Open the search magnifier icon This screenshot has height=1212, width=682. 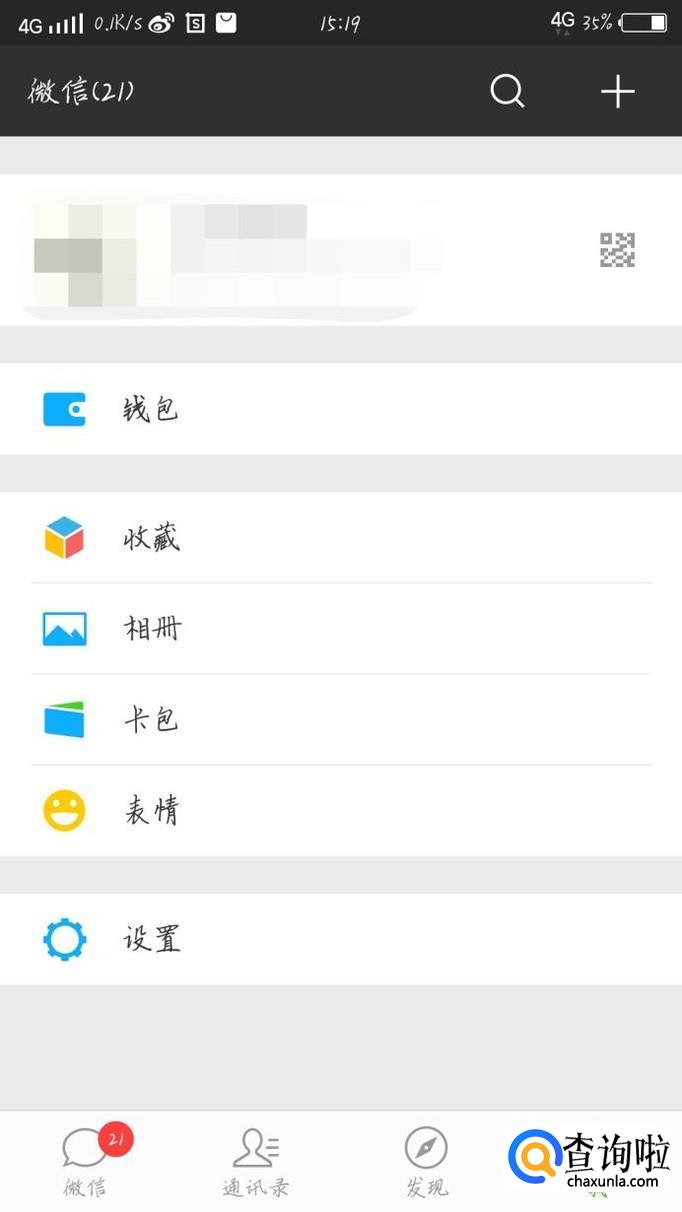(x=507, y=92)
